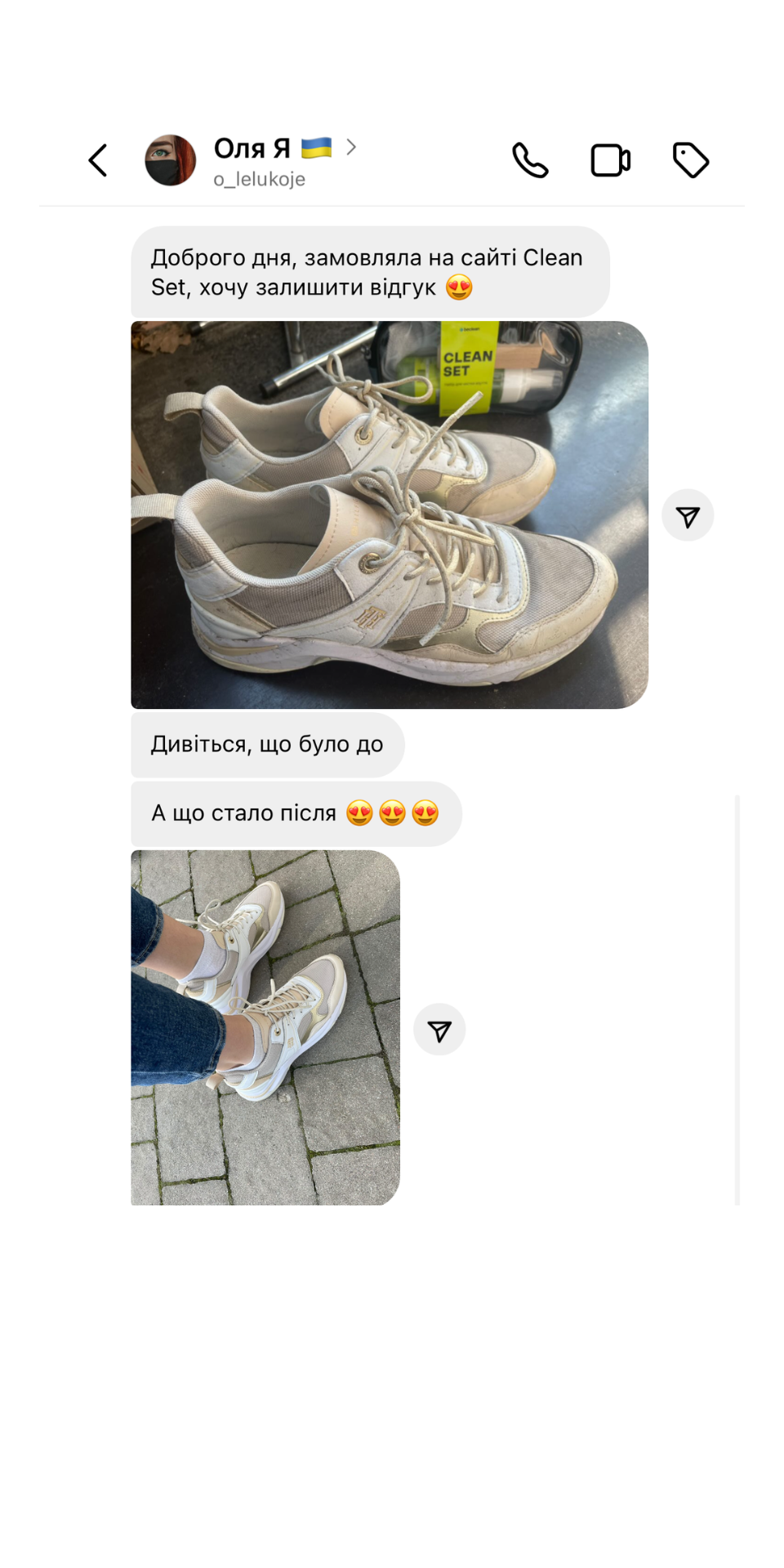This screenshot has height=1568, width=784.
Task: Open the label tag icon
Action: coord(691,160)
